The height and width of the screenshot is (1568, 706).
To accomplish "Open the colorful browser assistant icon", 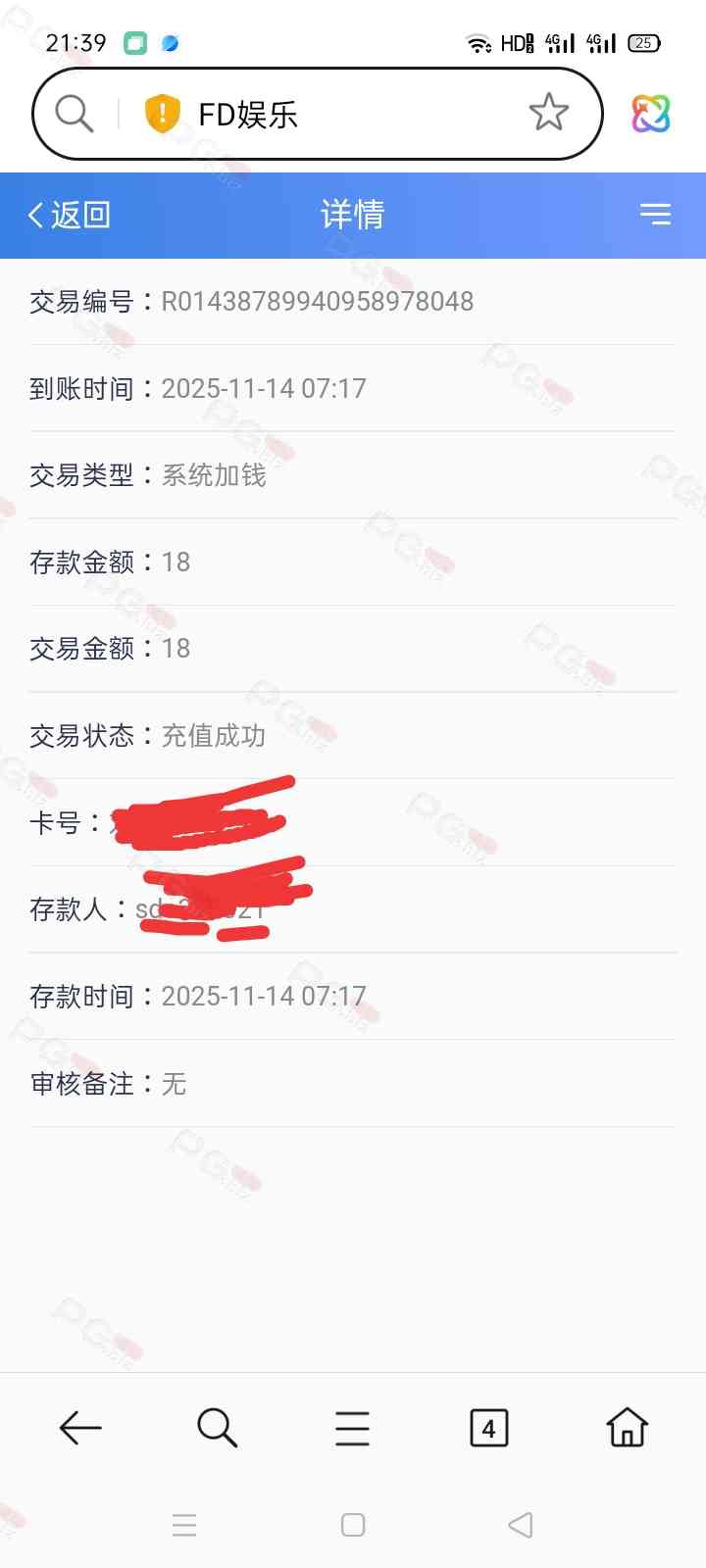I will [x=651, y=115].
